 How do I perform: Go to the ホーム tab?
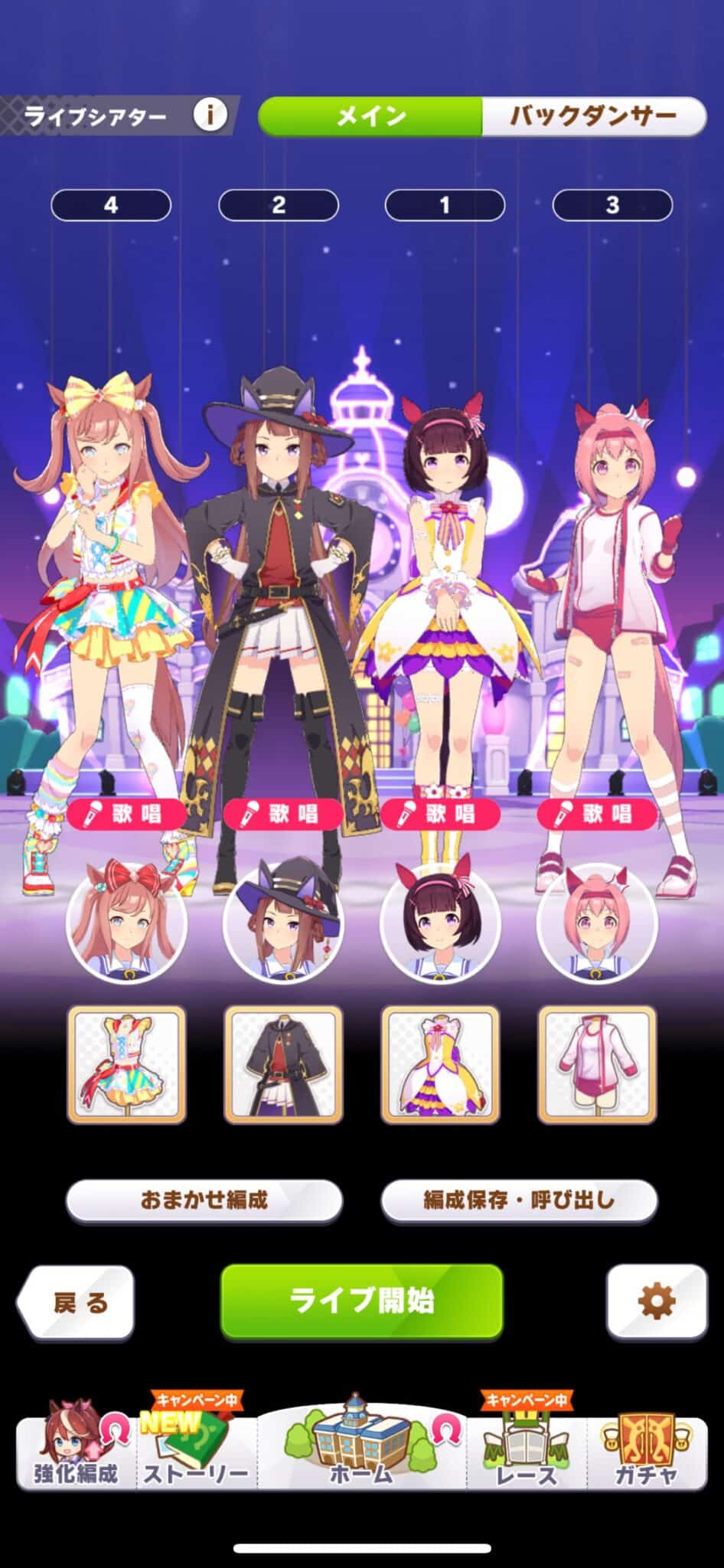(361, 1447)
